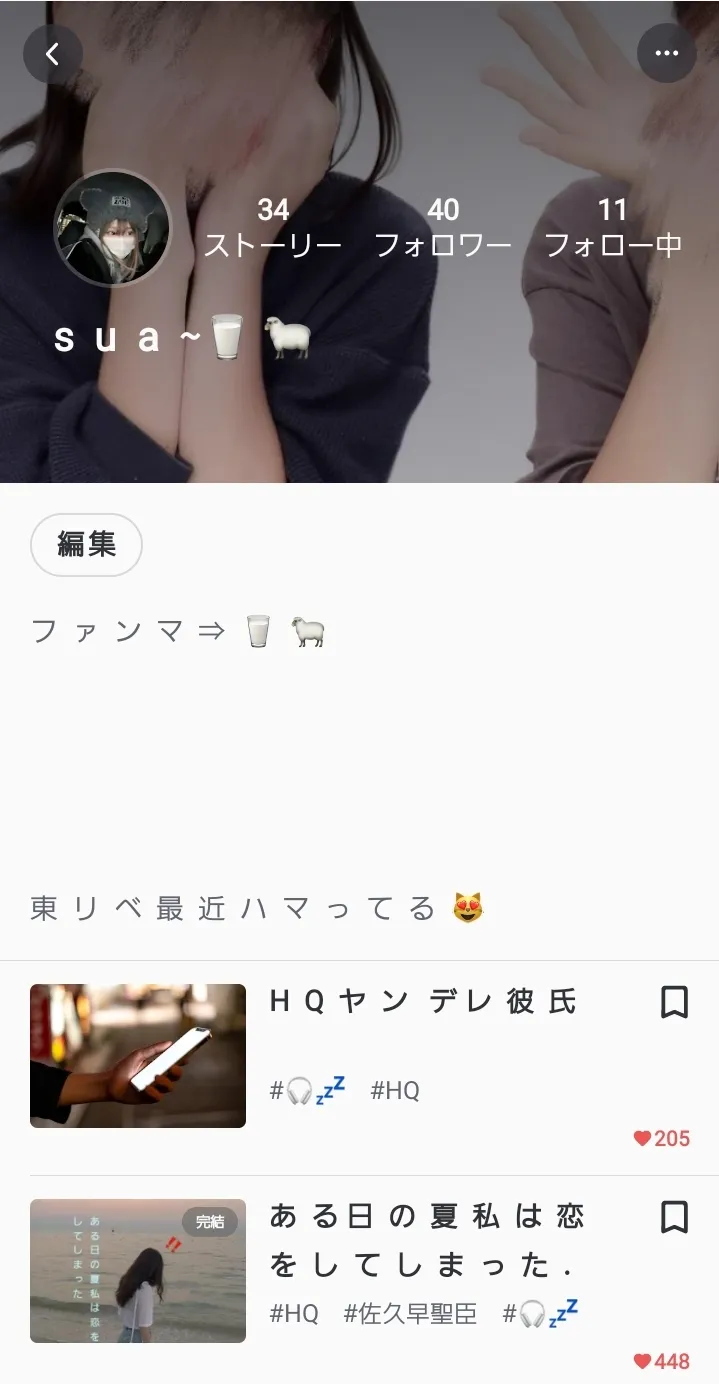Image resolution: width=719 pixels, height=1384 pixels.
Task: Open the three-dot overflow menu
Action: 666,54
